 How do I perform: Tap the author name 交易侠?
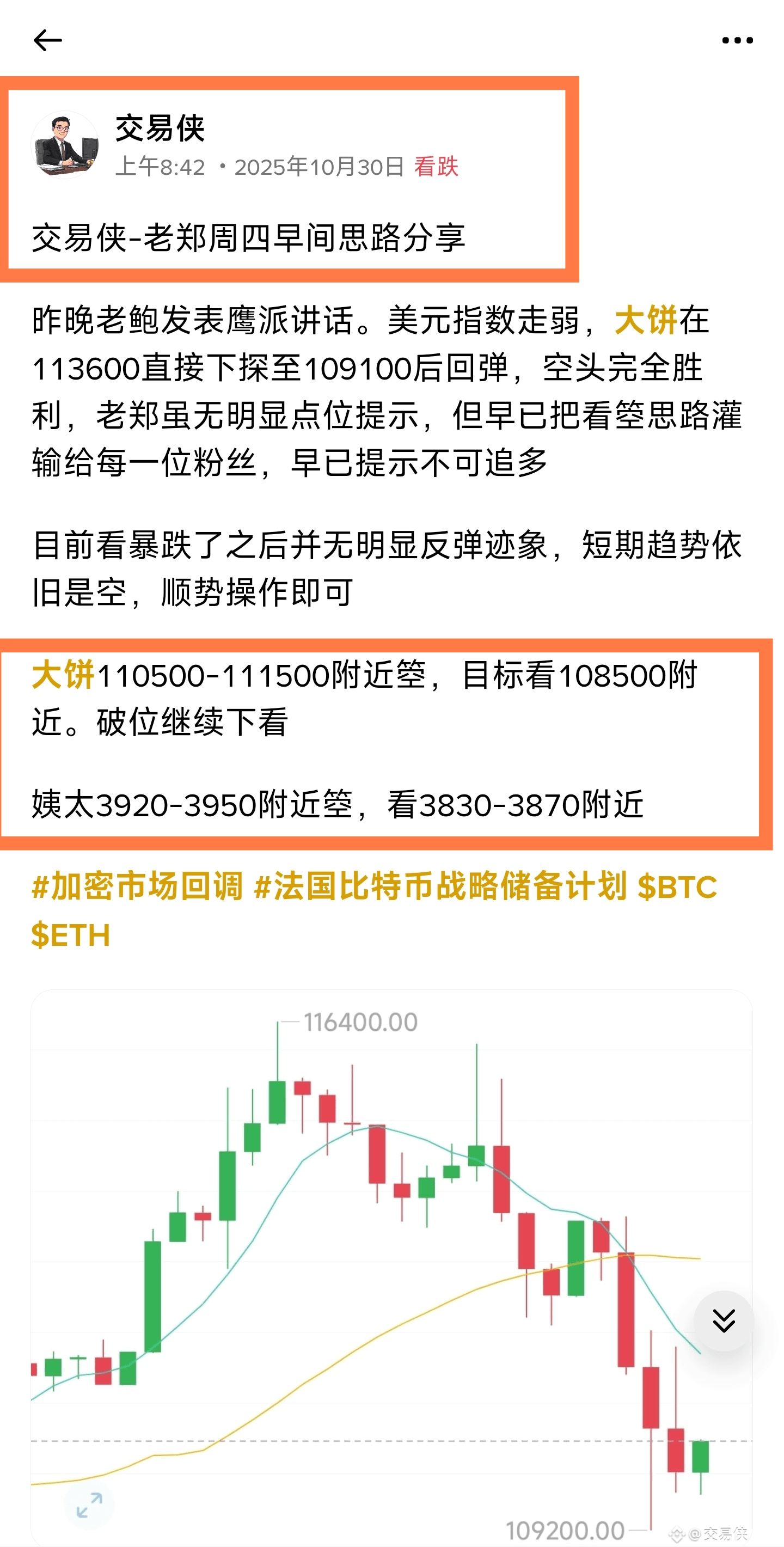(x=160, y=129)
